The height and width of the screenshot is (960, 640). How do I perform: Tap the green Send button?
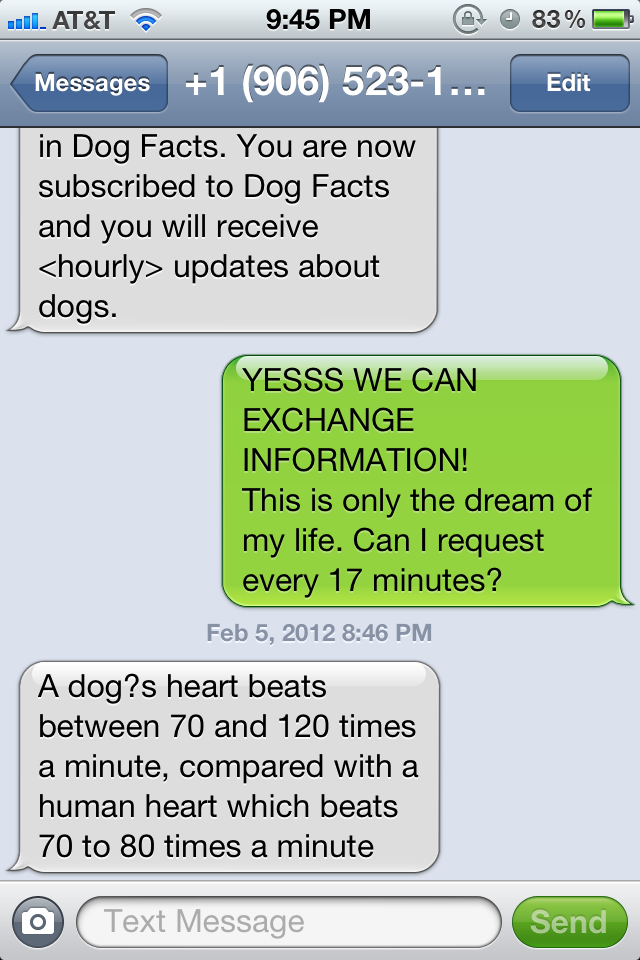point(568,921)
